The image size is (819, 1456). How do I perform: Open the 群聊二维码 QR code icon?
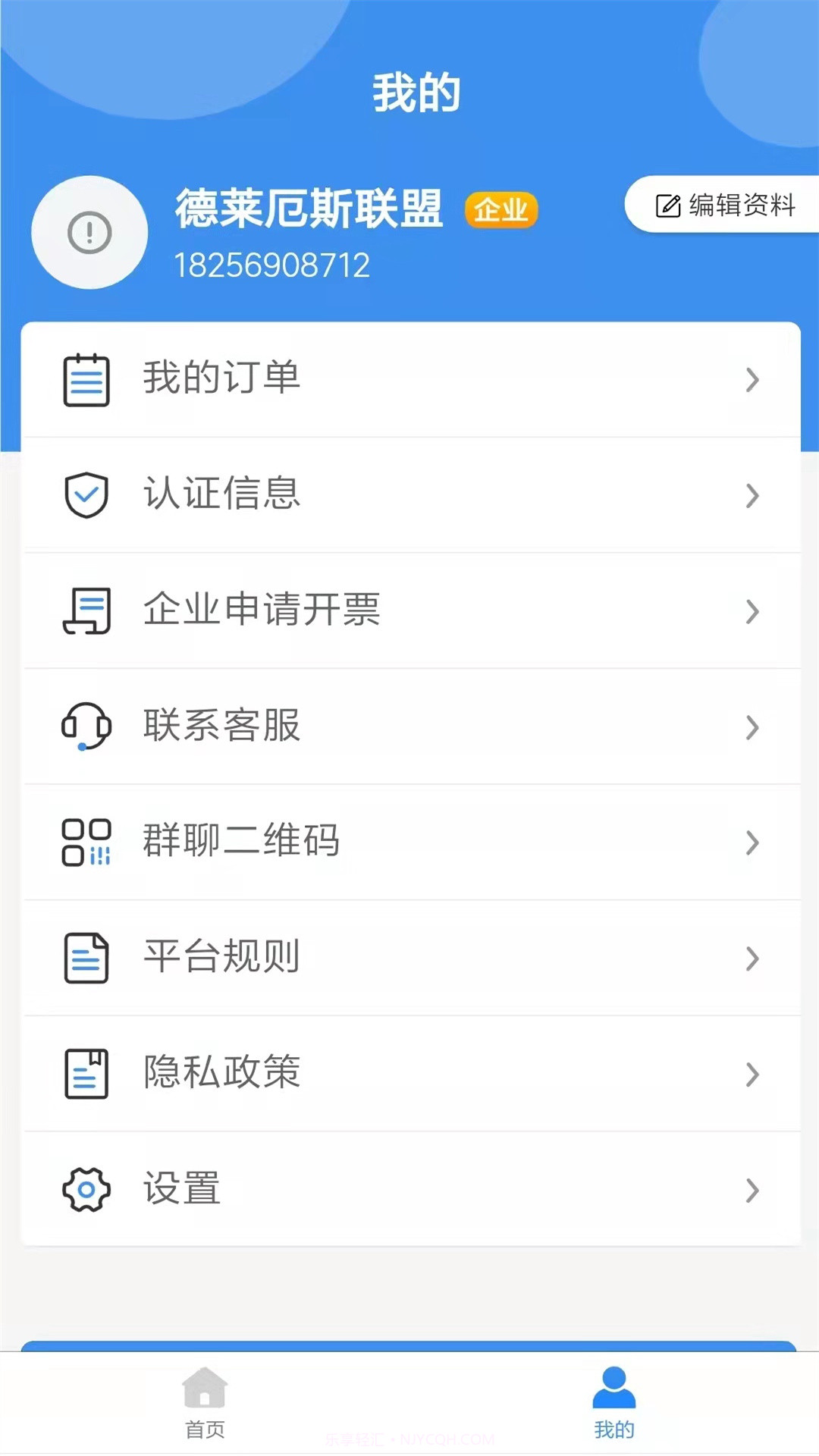(86, 842)
